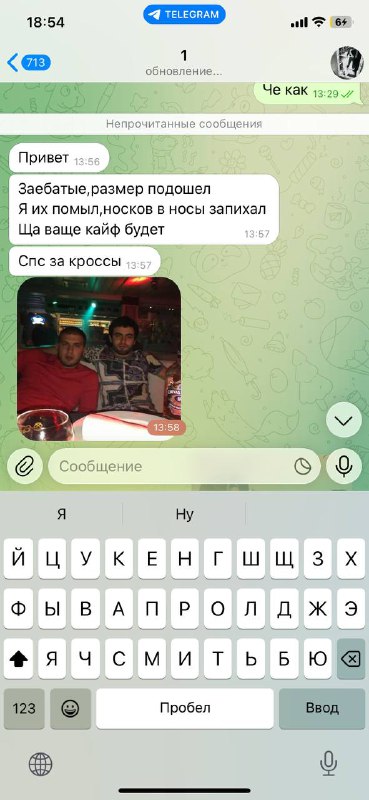The width and height of the screenshot is (369, 800).
Task: Record a voice message with microphone
Action: click(344, 466)
